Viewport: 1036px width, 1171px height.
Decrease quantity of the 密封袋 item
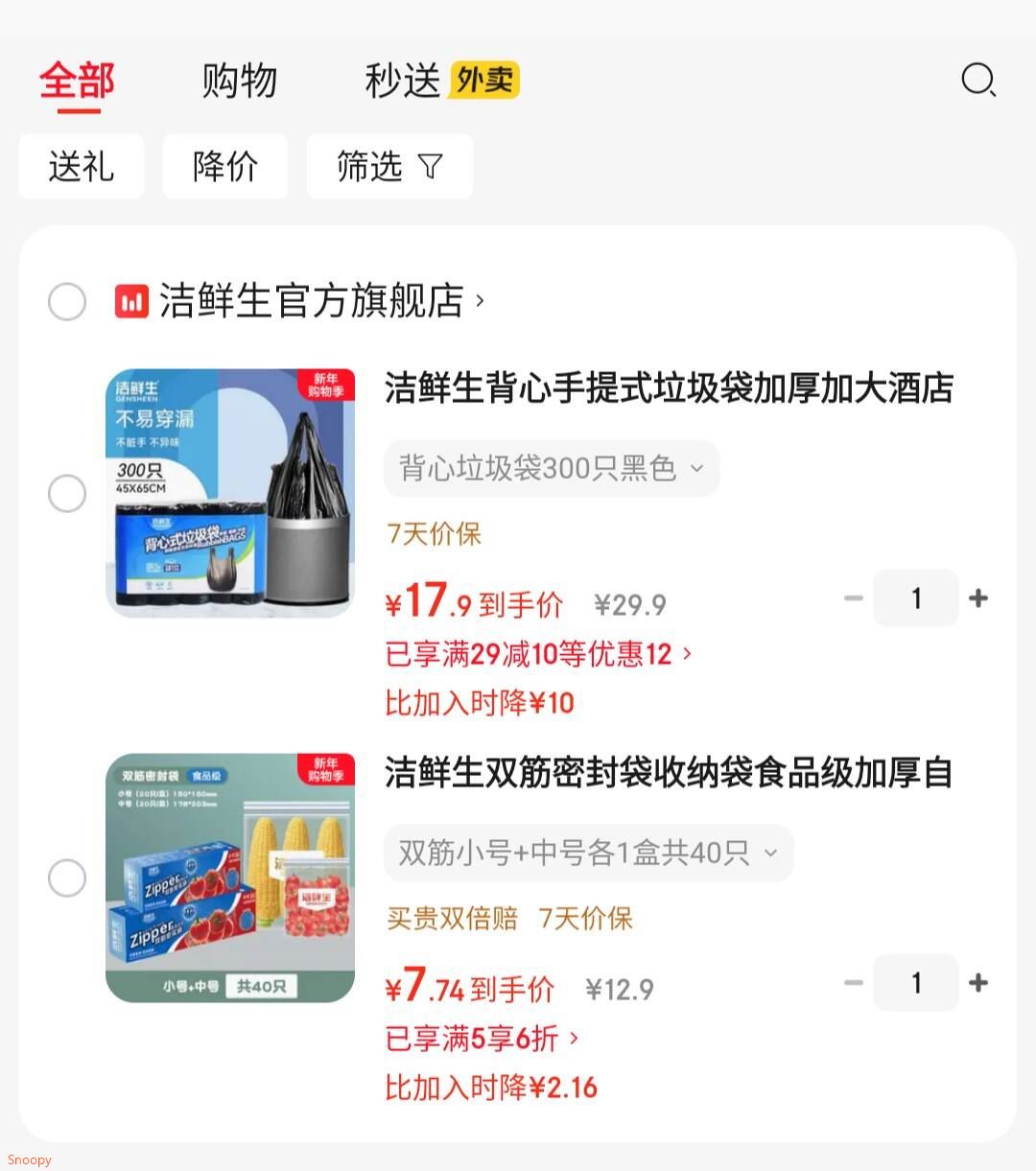(853, 983)
